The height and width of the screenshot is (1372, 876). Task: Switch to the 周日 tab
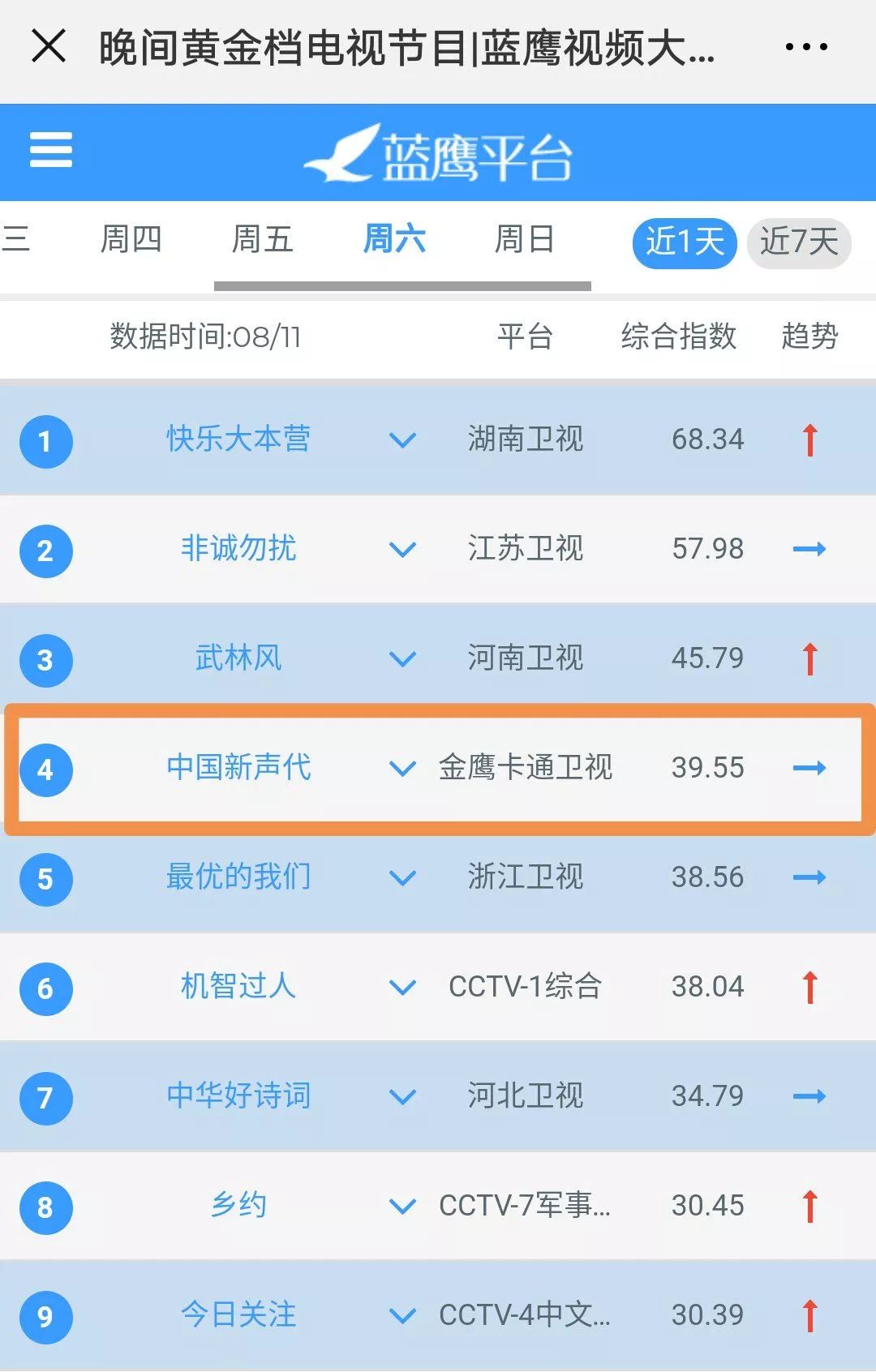525,239
